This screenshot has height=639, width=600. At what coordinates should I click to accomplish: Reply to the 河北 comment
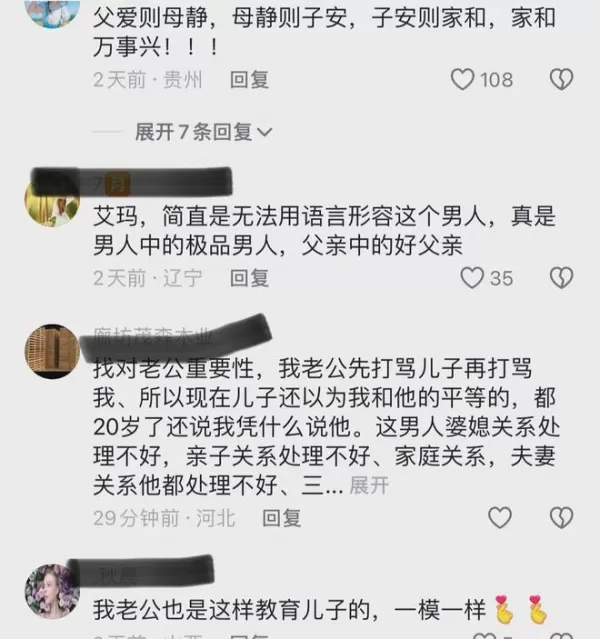point(281,518)
